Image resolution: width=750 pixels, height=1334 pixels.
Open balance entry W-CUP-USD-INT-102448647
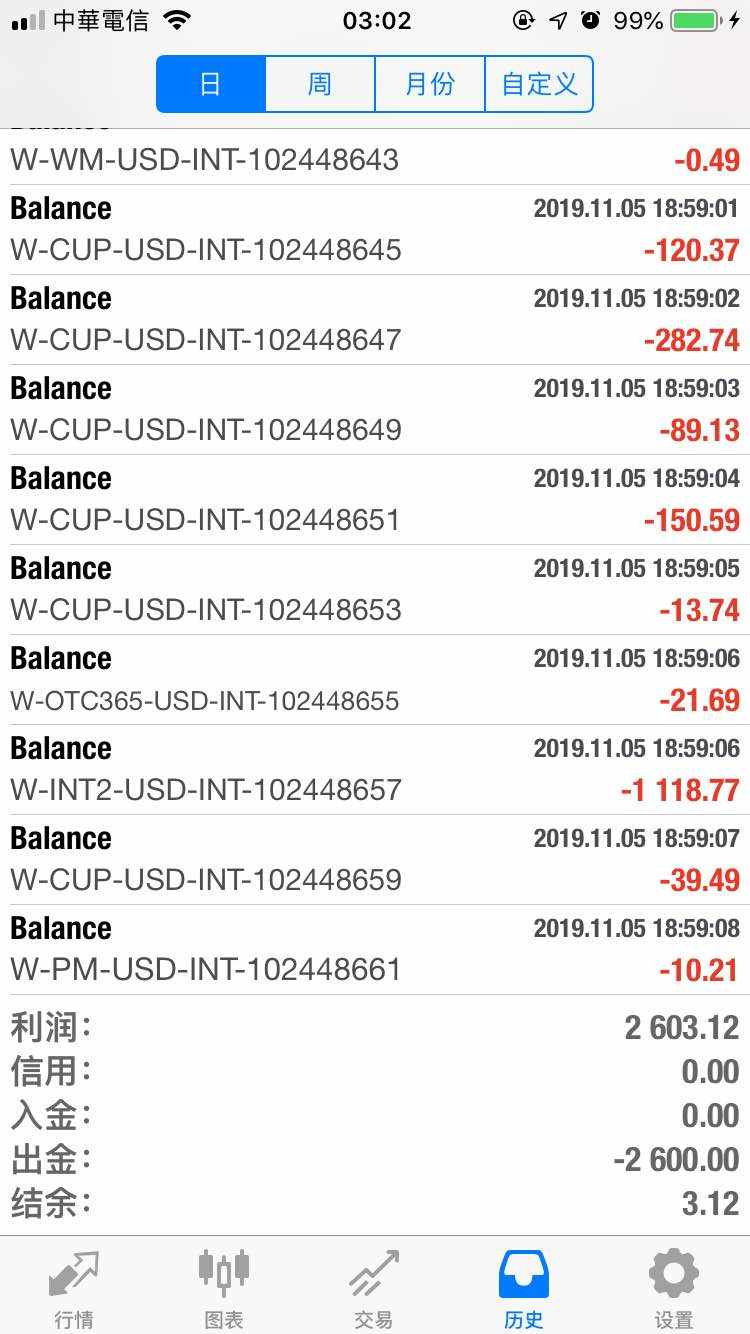pyautogui.click(x=375, y=320)
